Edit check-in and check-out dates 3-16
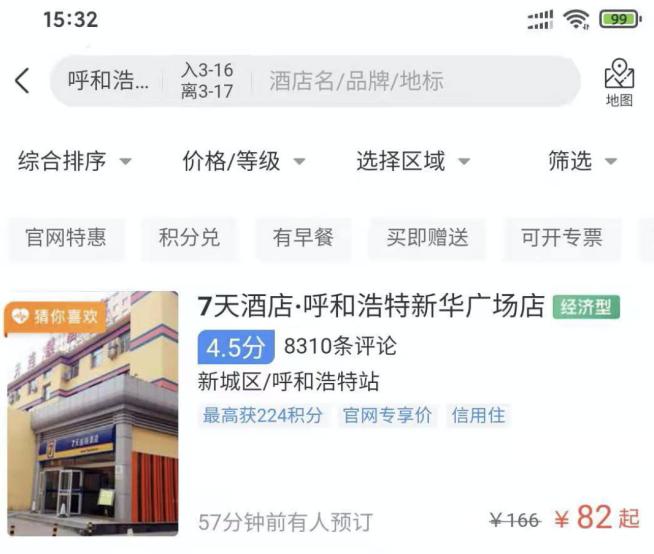 click(207, 81)
